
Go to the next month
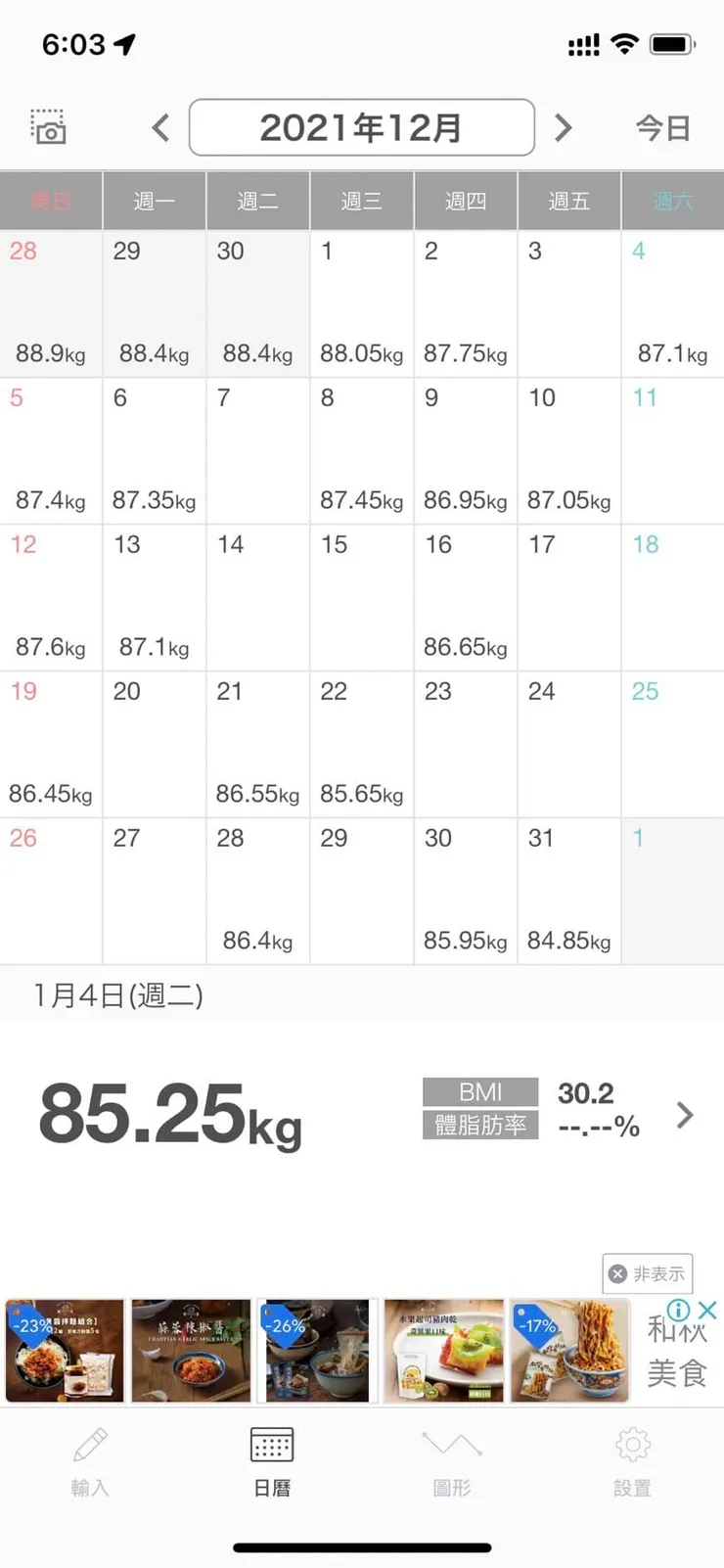[x=563, y=127]
